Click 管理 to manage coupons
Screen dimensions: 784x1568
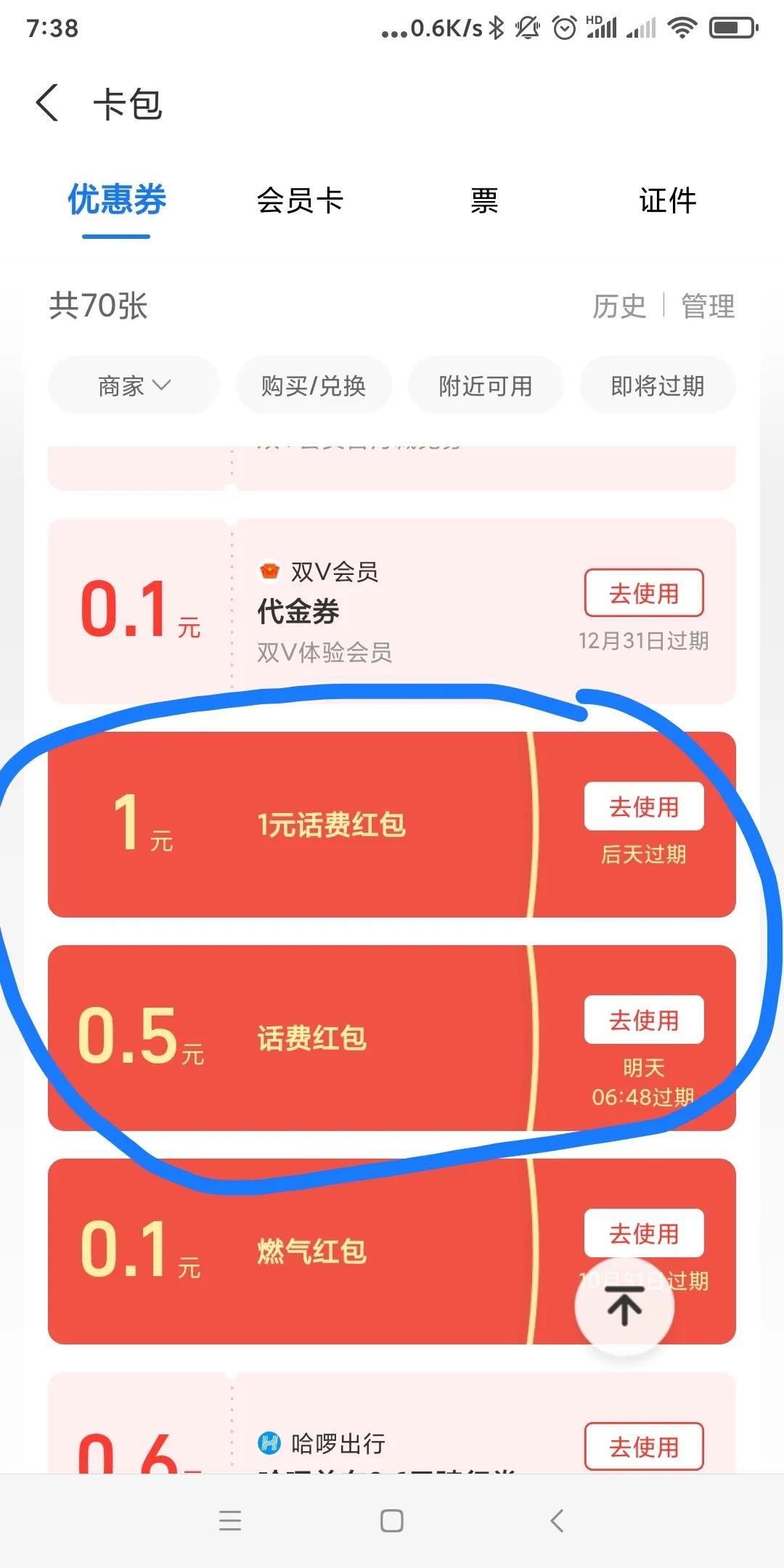coord(707,306)
